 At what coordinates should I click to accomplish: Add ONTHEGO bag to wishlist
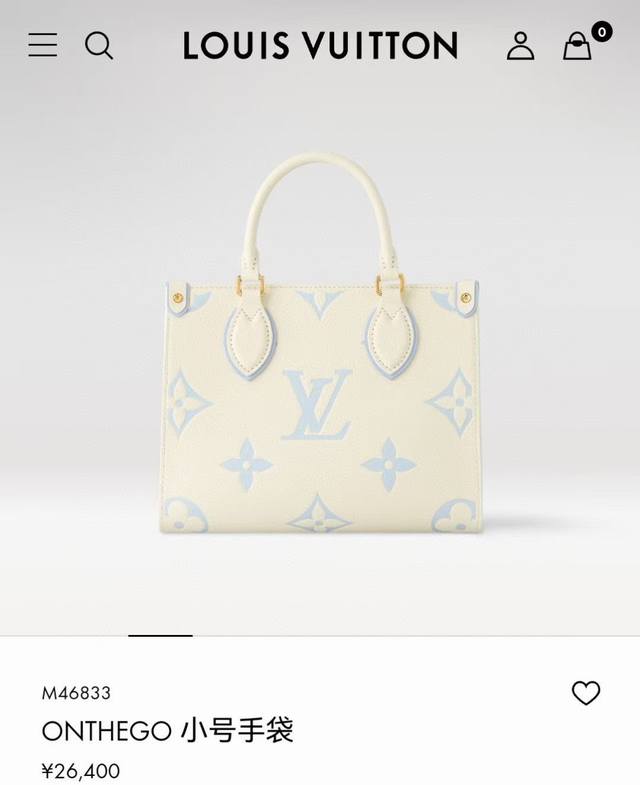(586, 693)
